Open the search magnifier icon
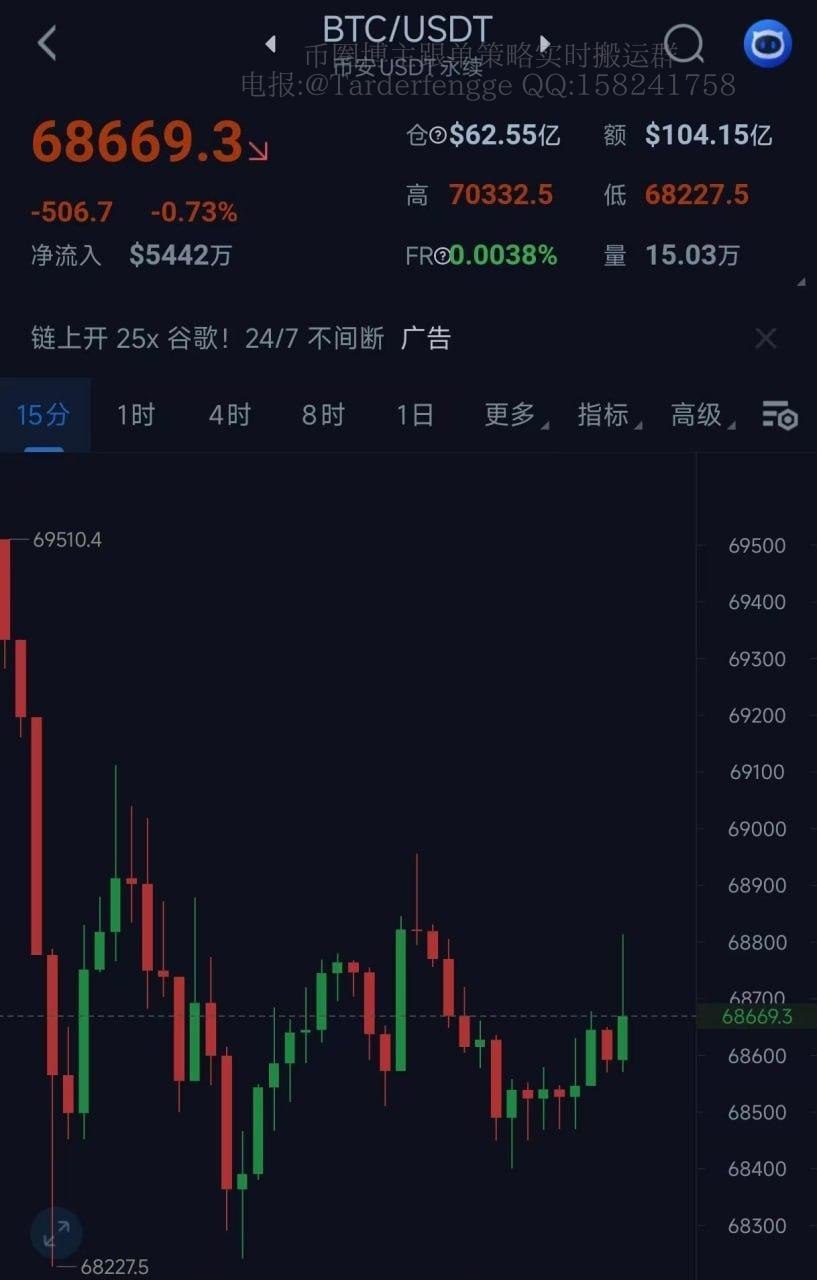The height and width of the screenshot is (1280, 817). [684, 43]
